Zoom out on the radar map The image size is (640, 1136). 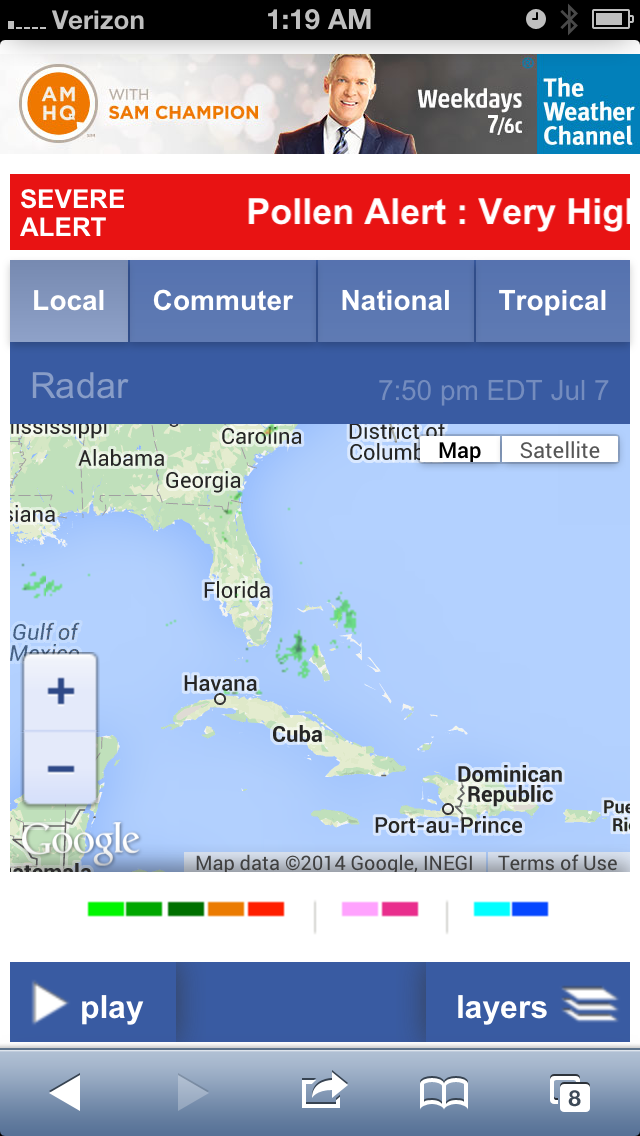(x=60, y=768)
